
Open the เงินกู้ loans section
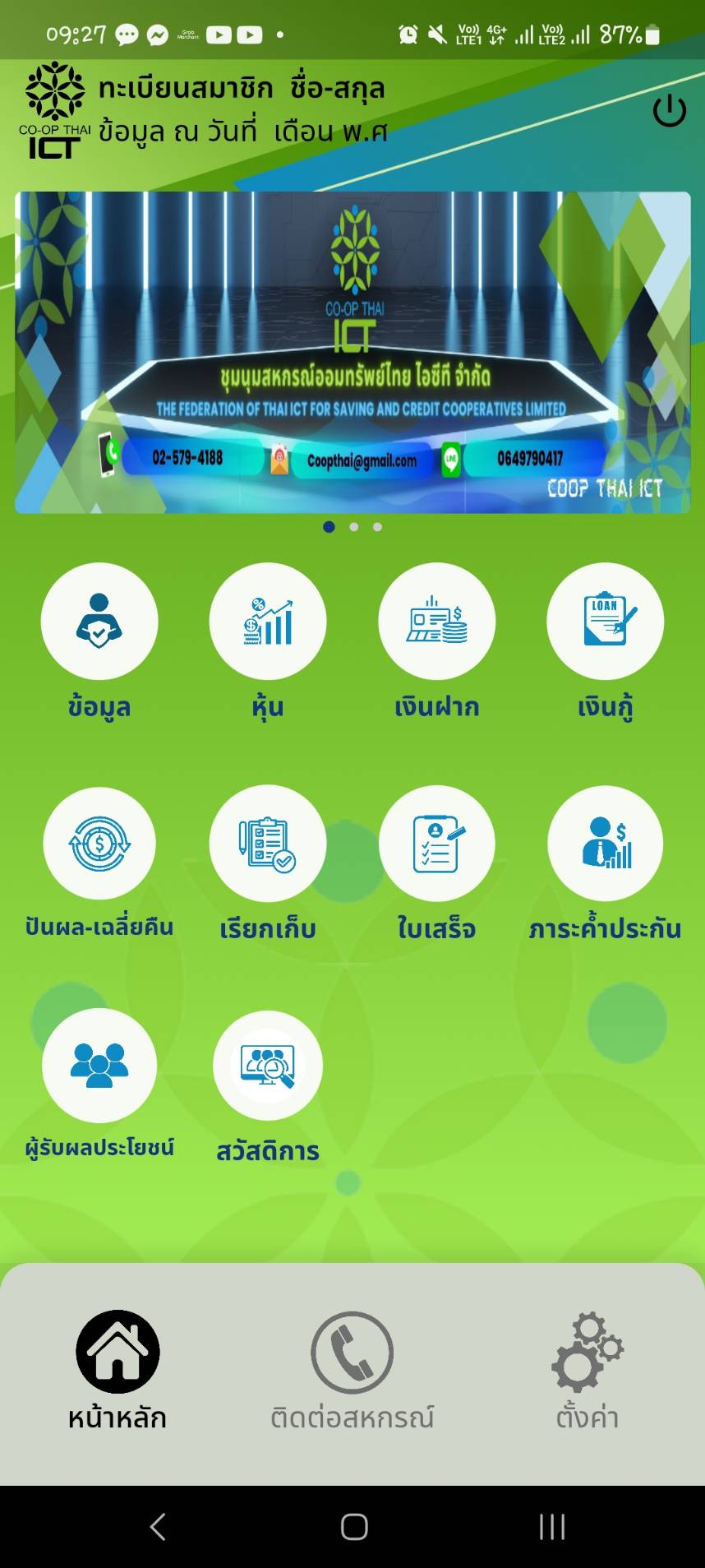point(605,622)
